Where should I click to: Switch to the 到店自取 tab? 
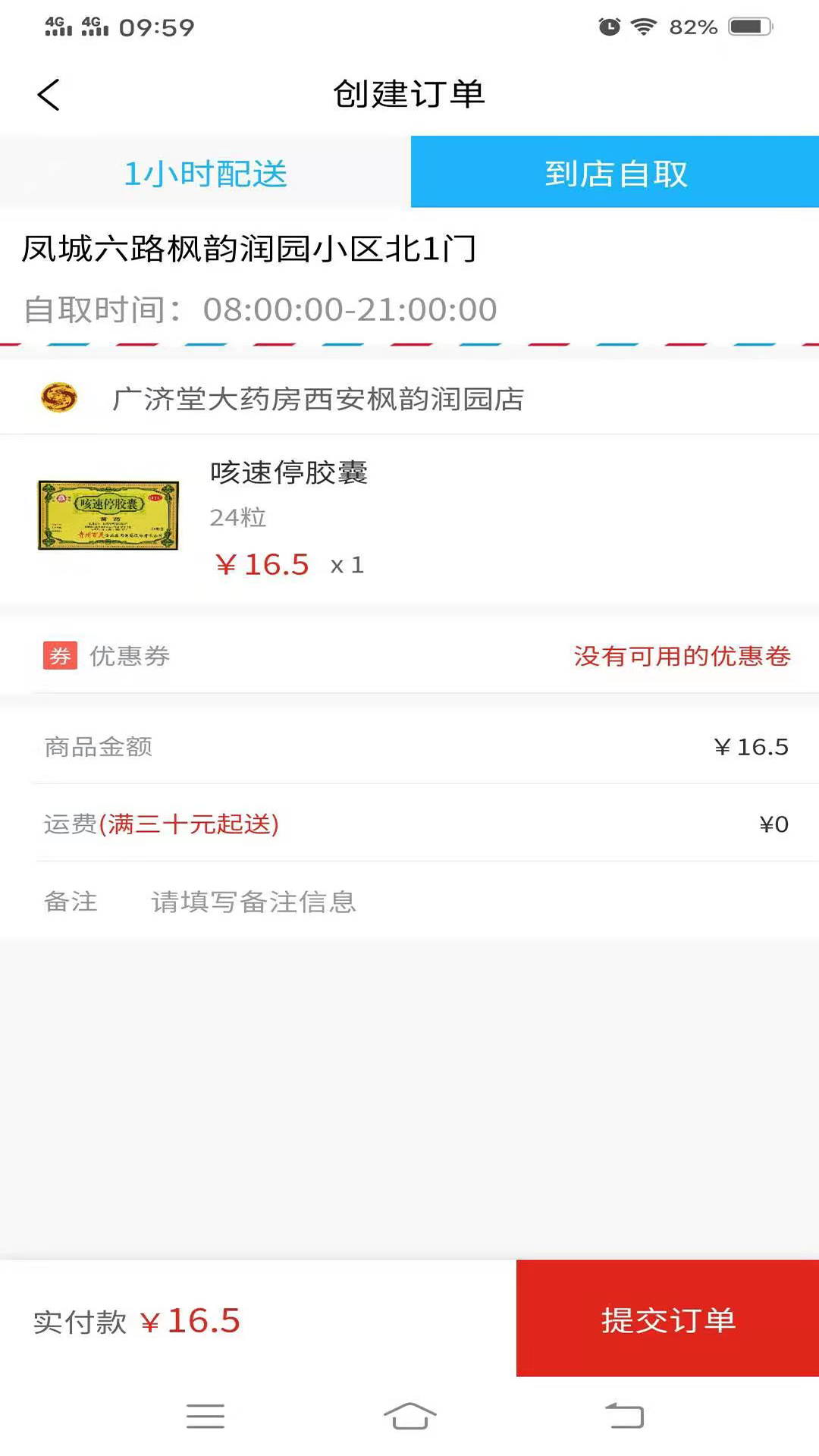click(614, 173)
